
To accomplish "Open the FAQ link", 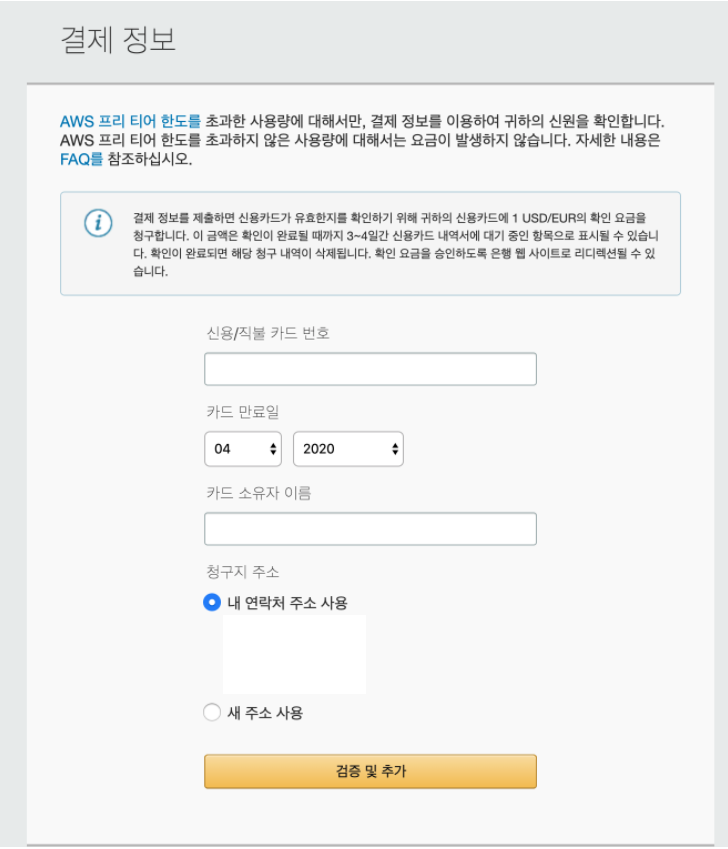I will [x=81, y=158].
